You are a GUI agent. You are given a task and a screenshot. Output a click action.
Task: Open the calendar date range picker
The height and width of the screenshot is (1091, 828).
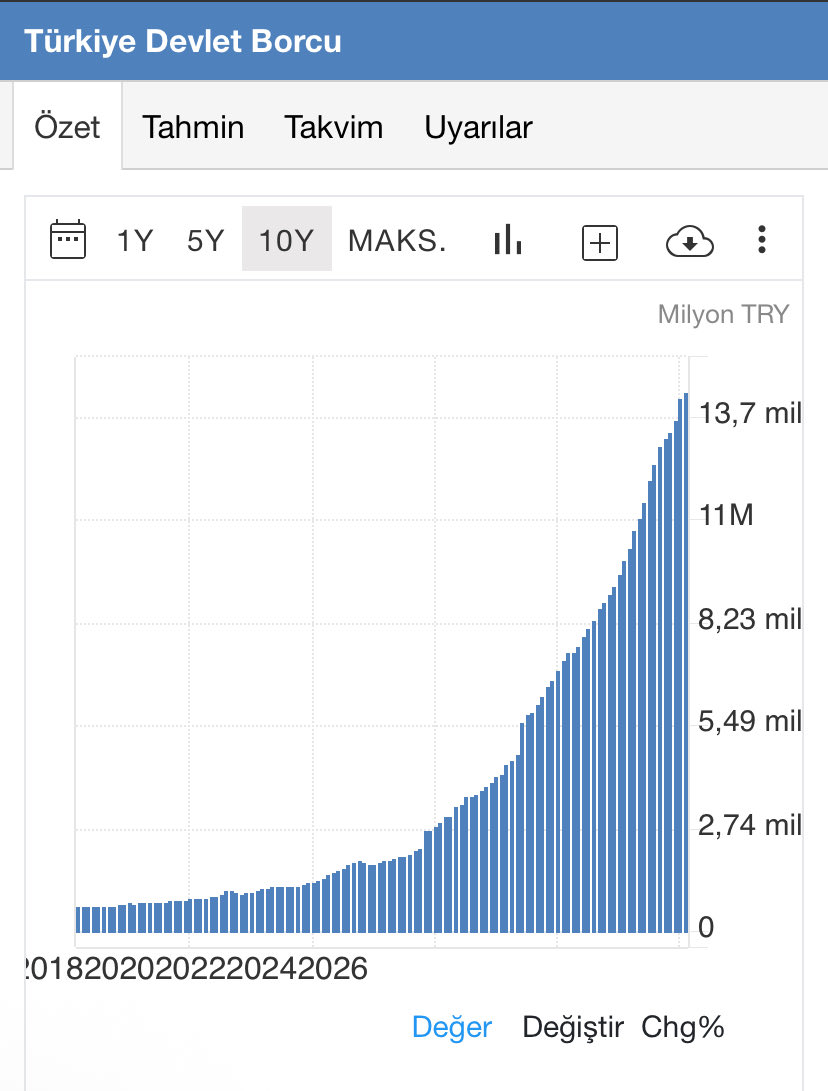coord(68,240)
